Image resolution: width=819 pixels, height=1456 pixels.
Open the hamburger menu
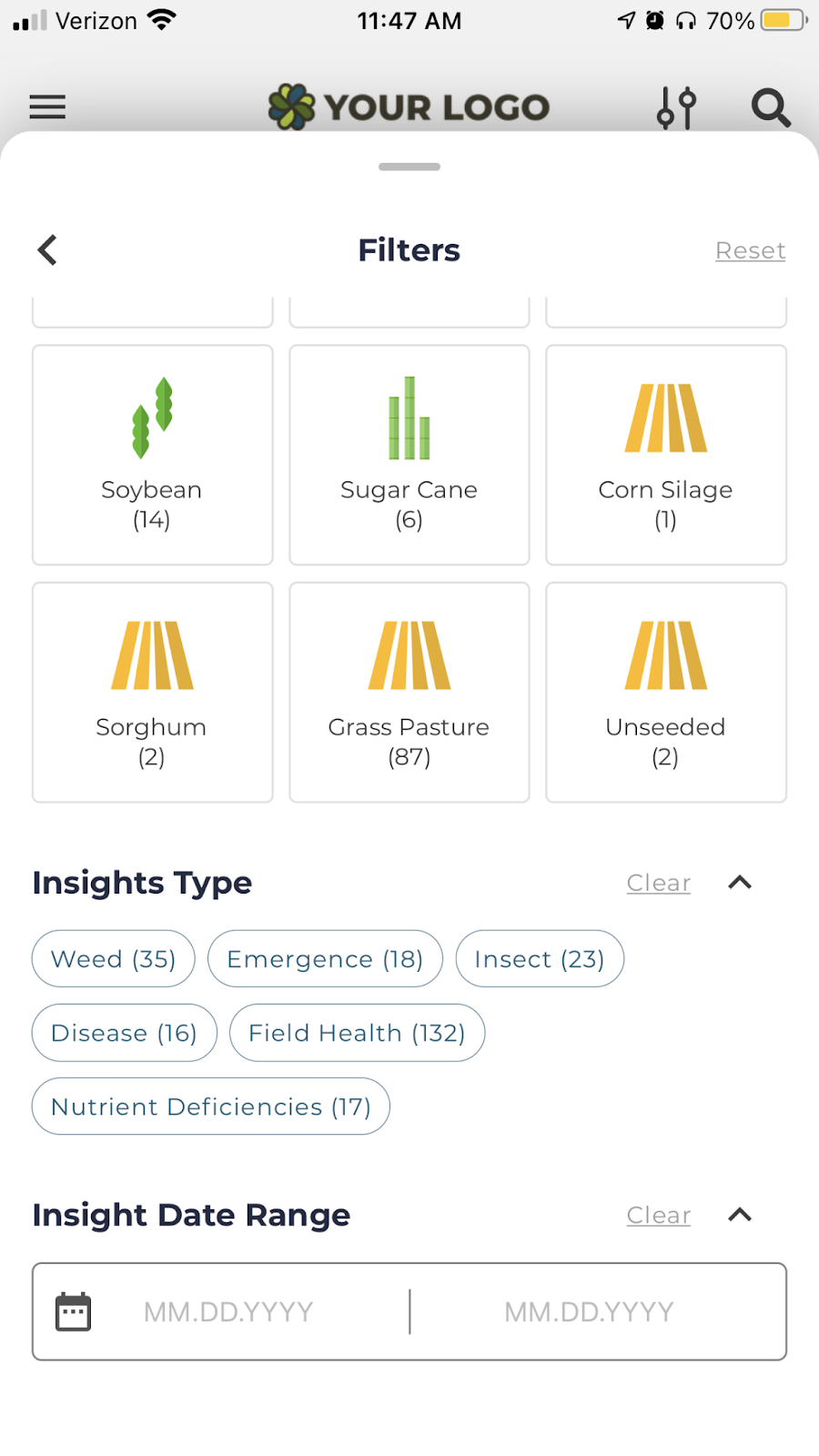pos(47,107)
